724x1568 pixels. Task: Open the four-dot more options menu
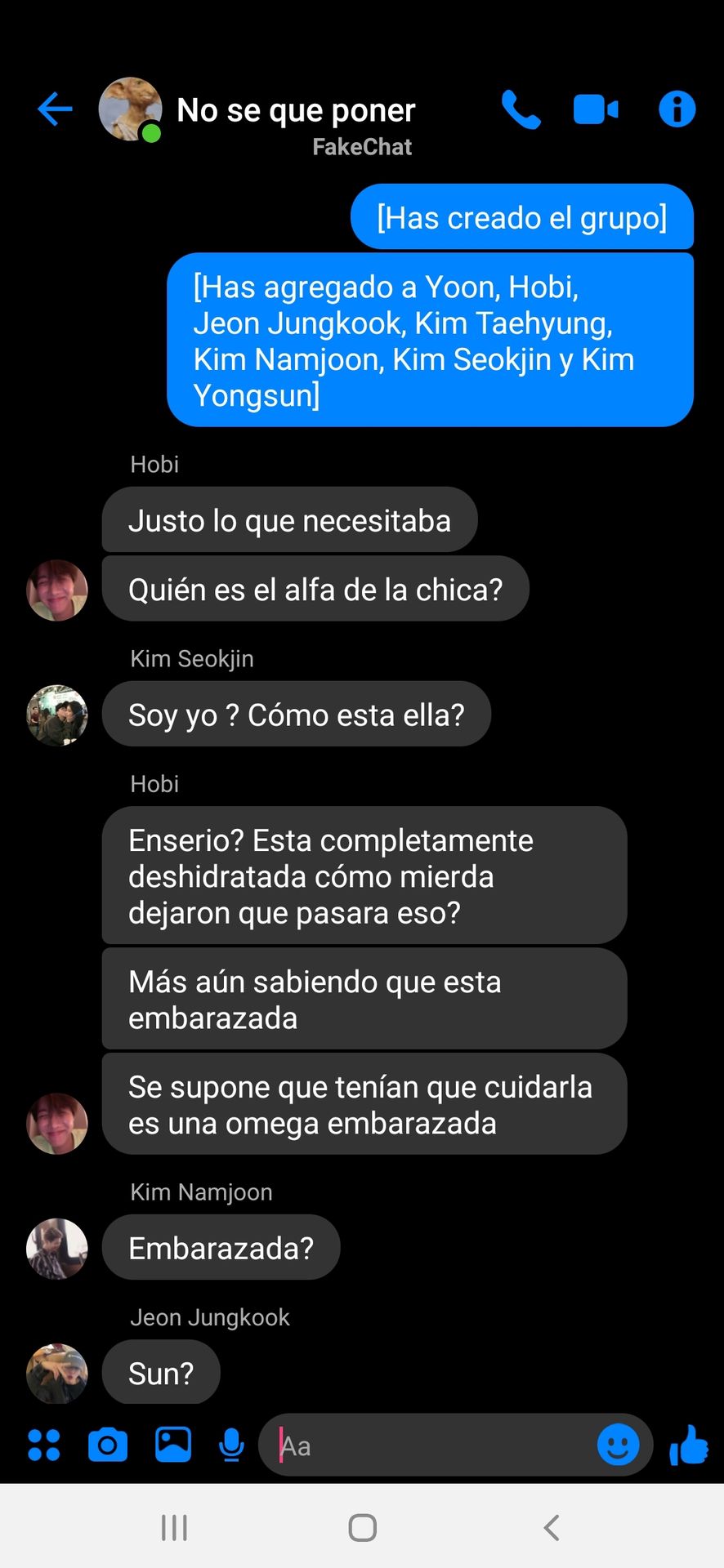point(44,1445)
